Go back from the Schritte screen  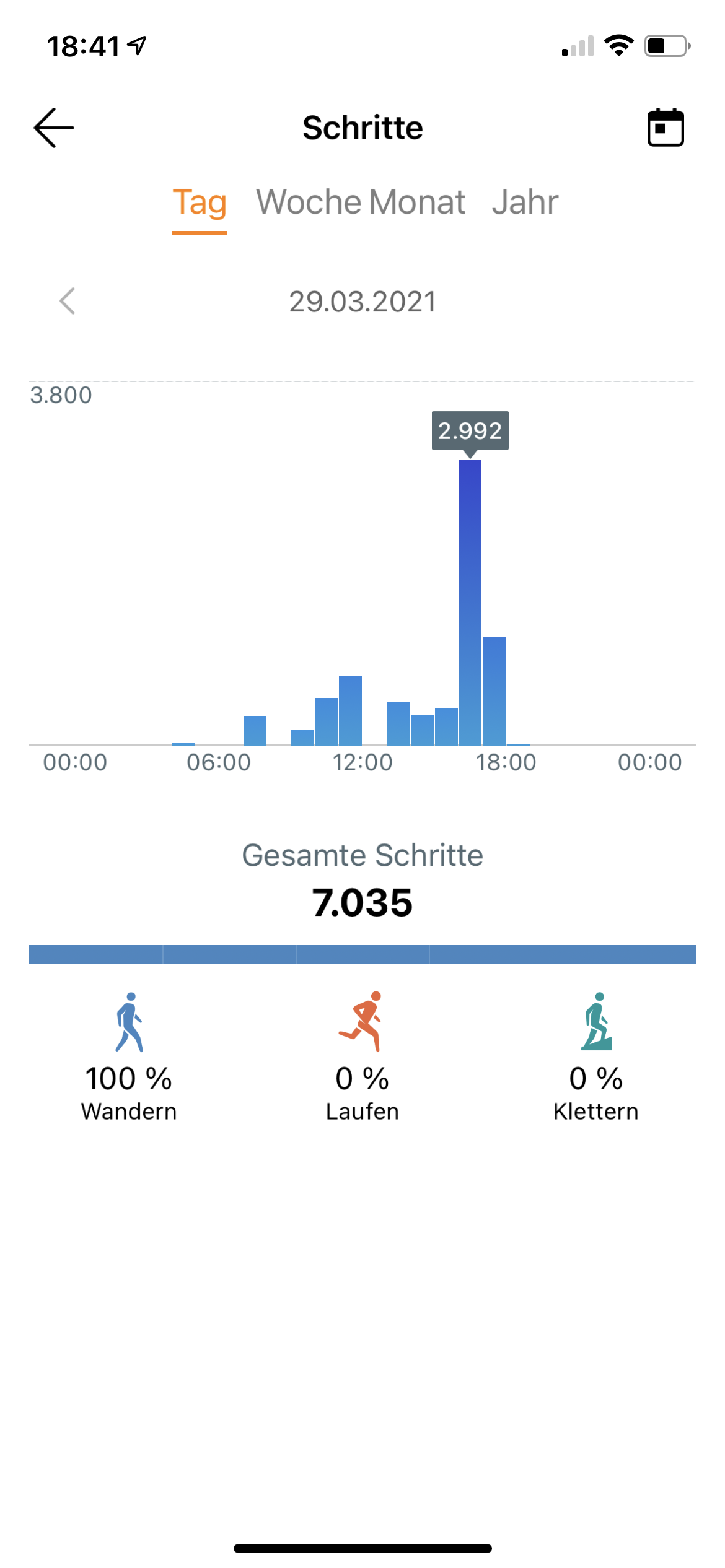tap(54, 128)
